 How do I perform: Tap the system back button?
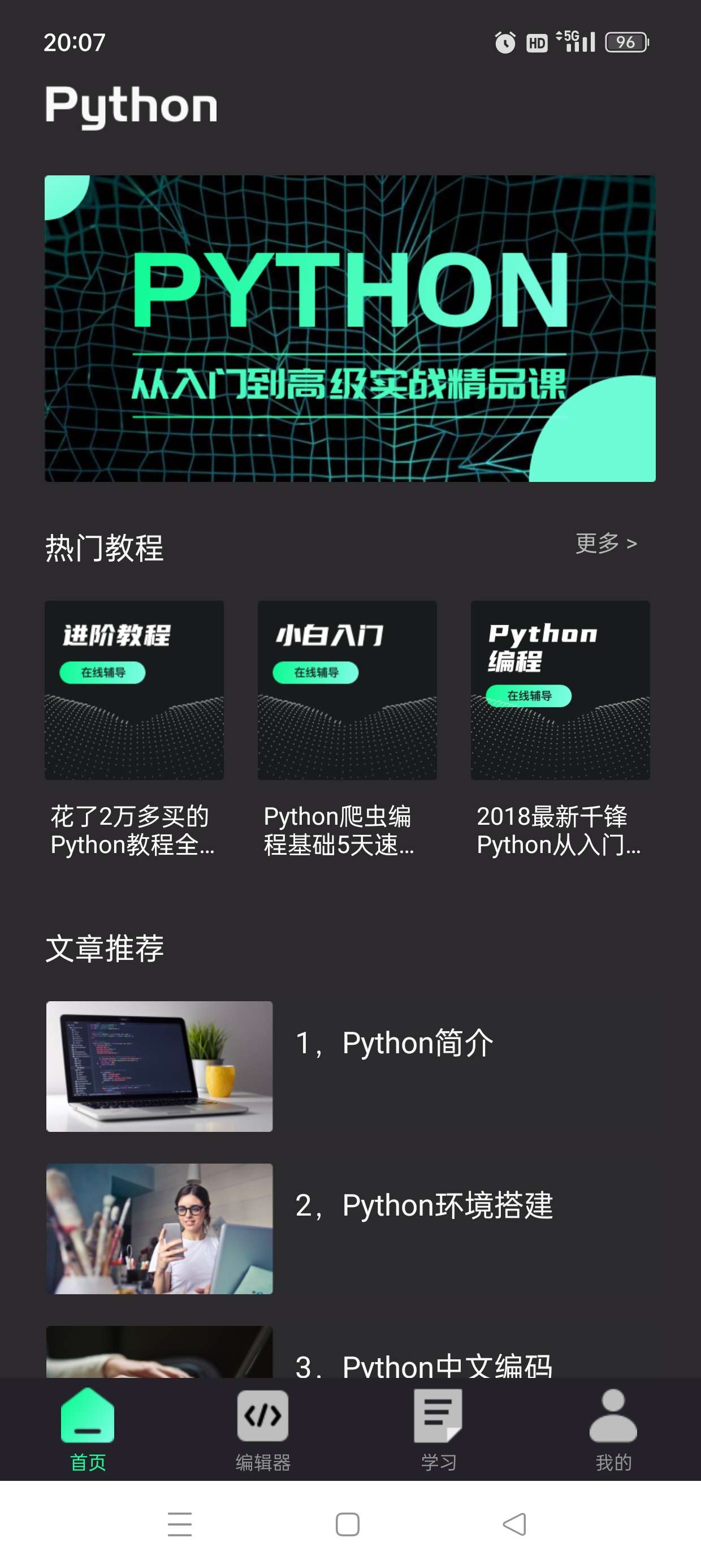tap(515, 1524)
